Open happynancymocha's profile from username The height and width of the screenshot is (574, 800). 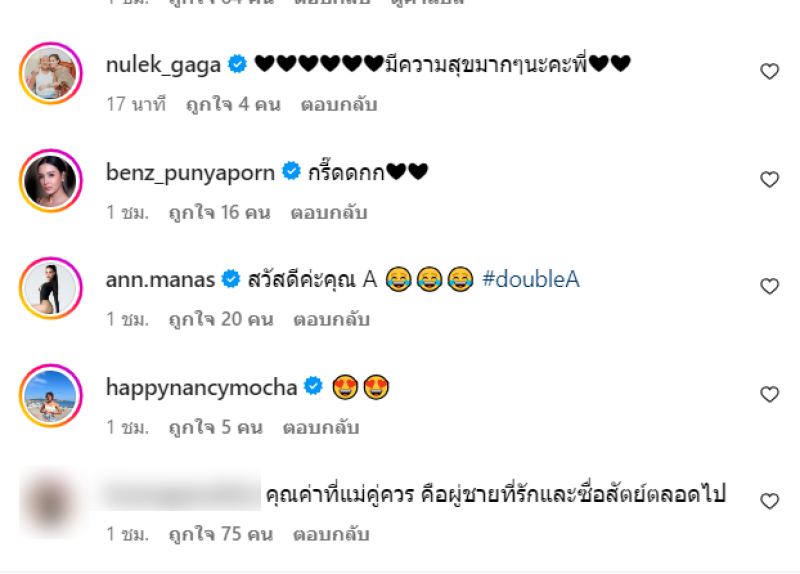pos(201,387)
